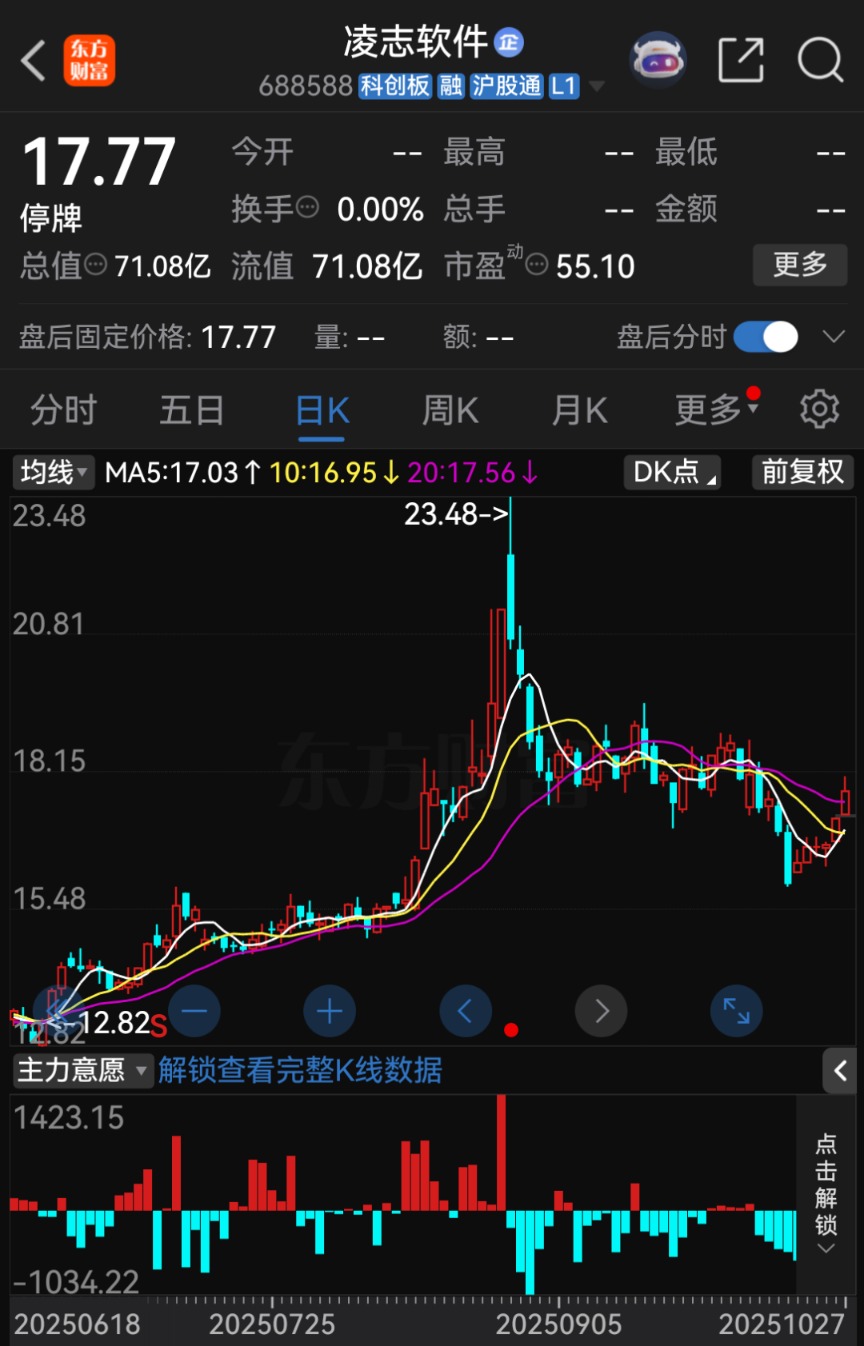Image resolution: width=864 pixels, height=1346 pixels.
Task: Toggle the 盘后分时 switch off
Action: 765,337
